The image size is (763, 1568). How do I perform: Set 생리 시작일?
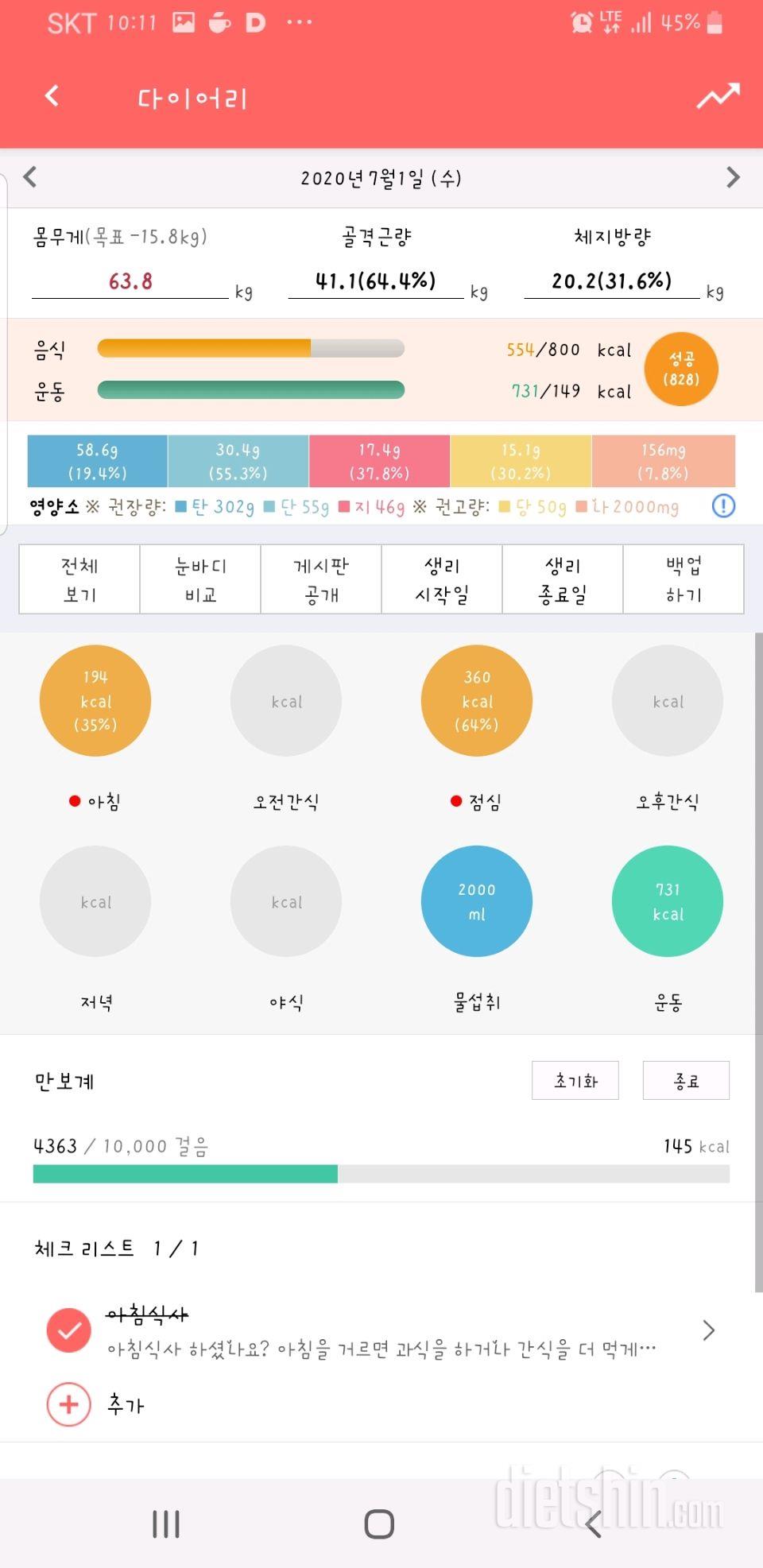442,579
